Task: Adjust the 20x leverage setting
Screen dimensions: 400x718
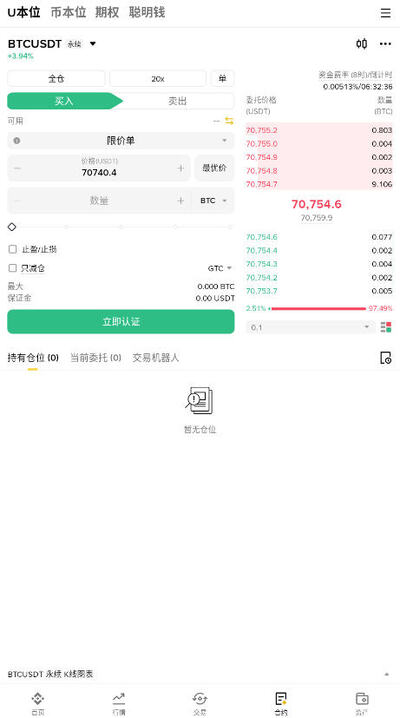Action: click(x=158, y=79)
